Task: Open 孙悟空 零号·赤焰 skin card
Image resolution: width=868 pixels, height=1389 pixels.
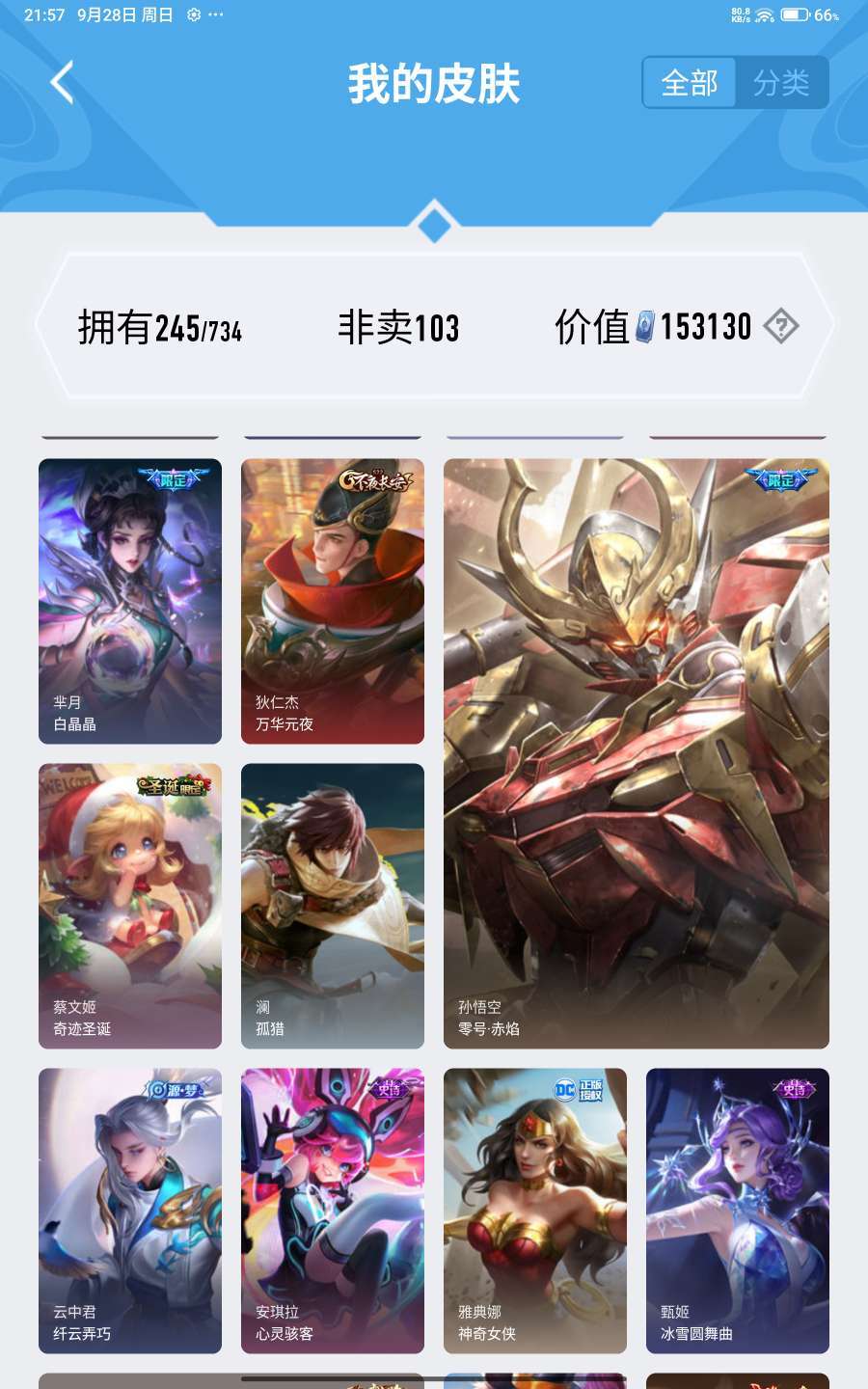Action: (637, 753)
